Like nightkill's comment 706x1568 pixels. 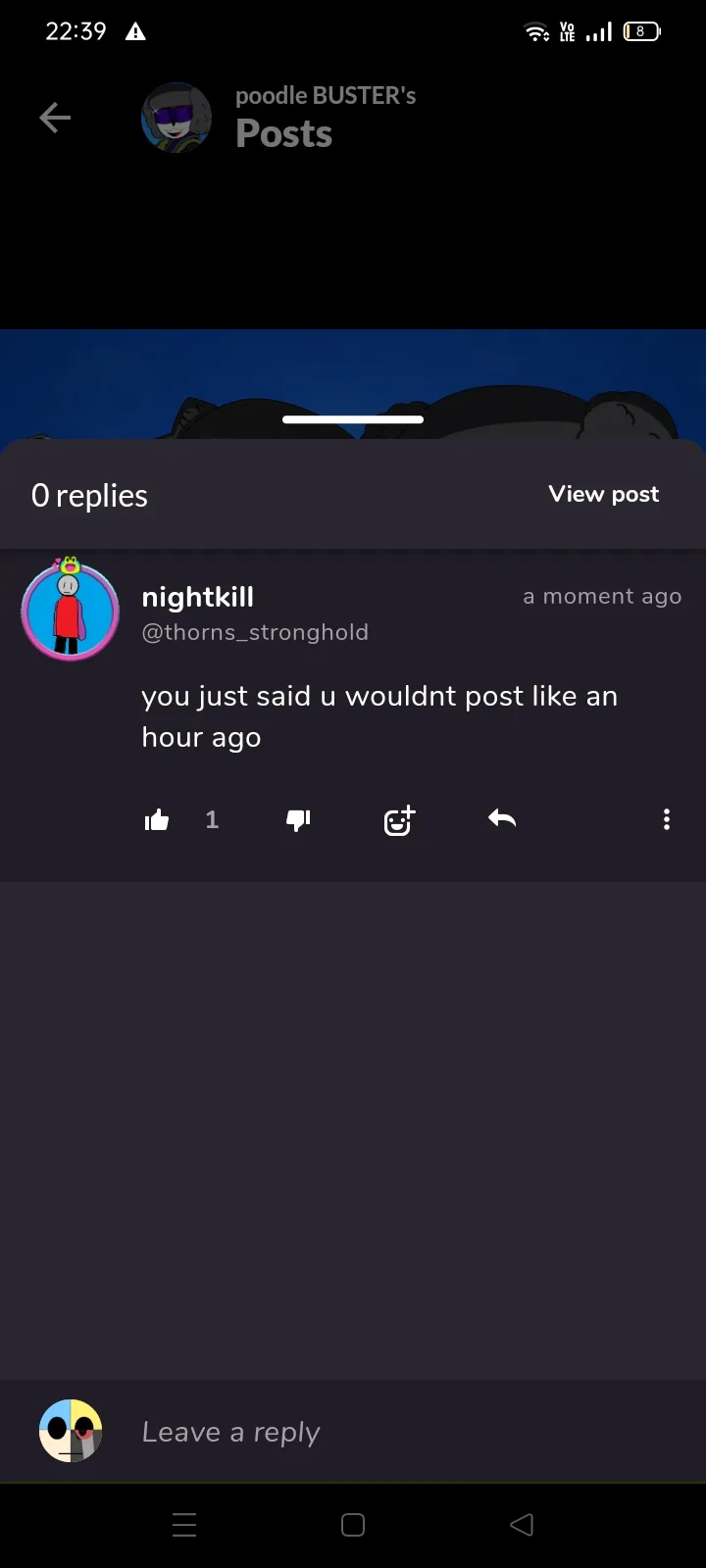point(157,820)
